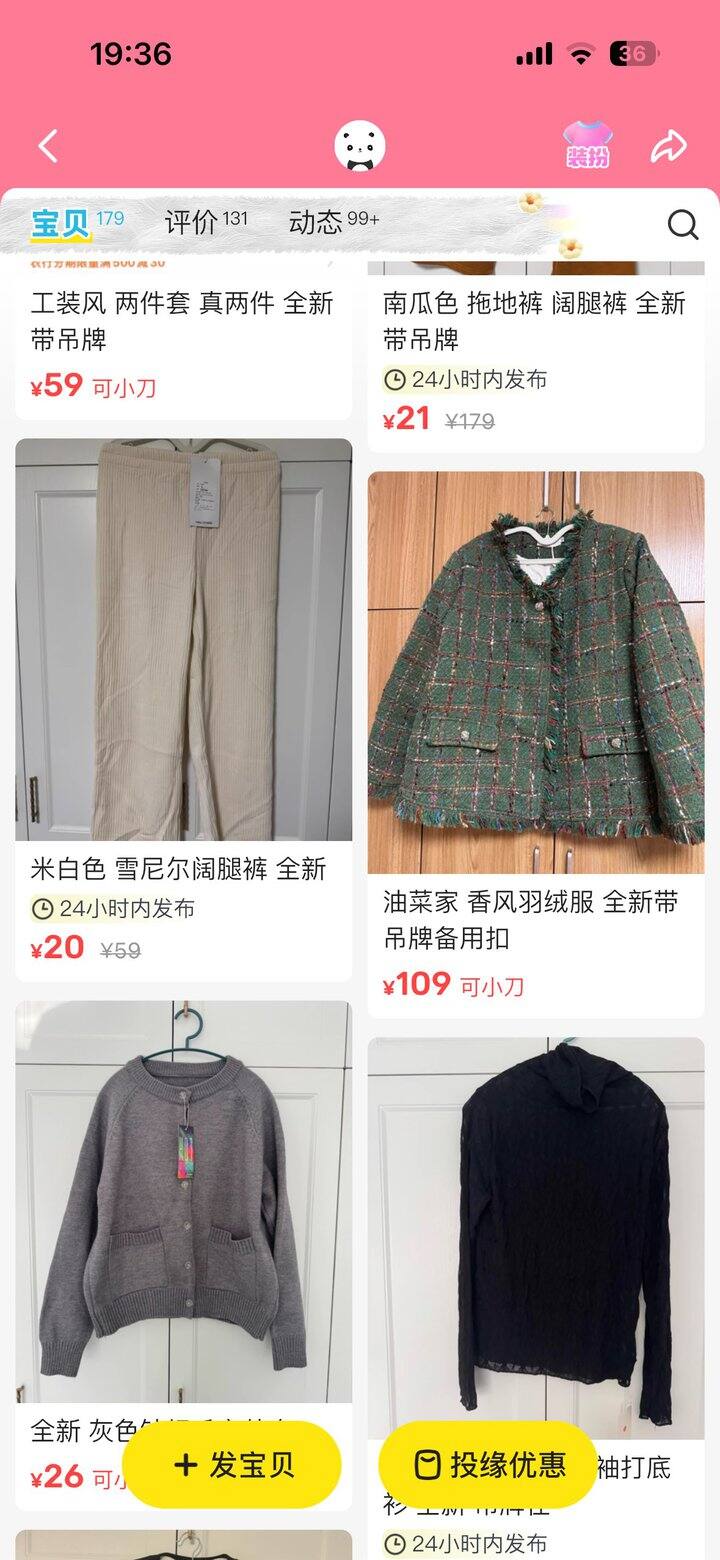Switch to the 宝贝 tab

point(62,223)
